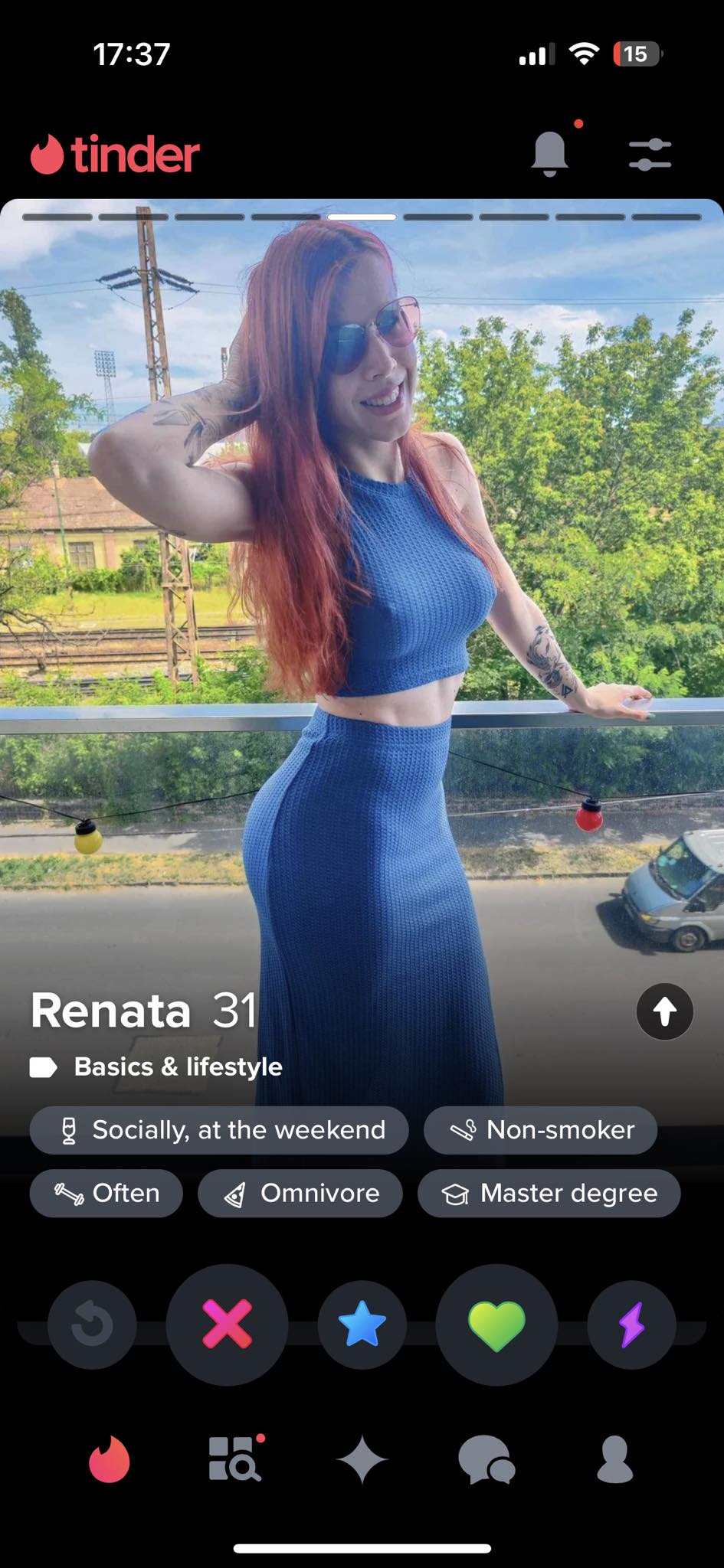Open discovery filter settings
This screenshot has width=724, height=1568.
650,155
